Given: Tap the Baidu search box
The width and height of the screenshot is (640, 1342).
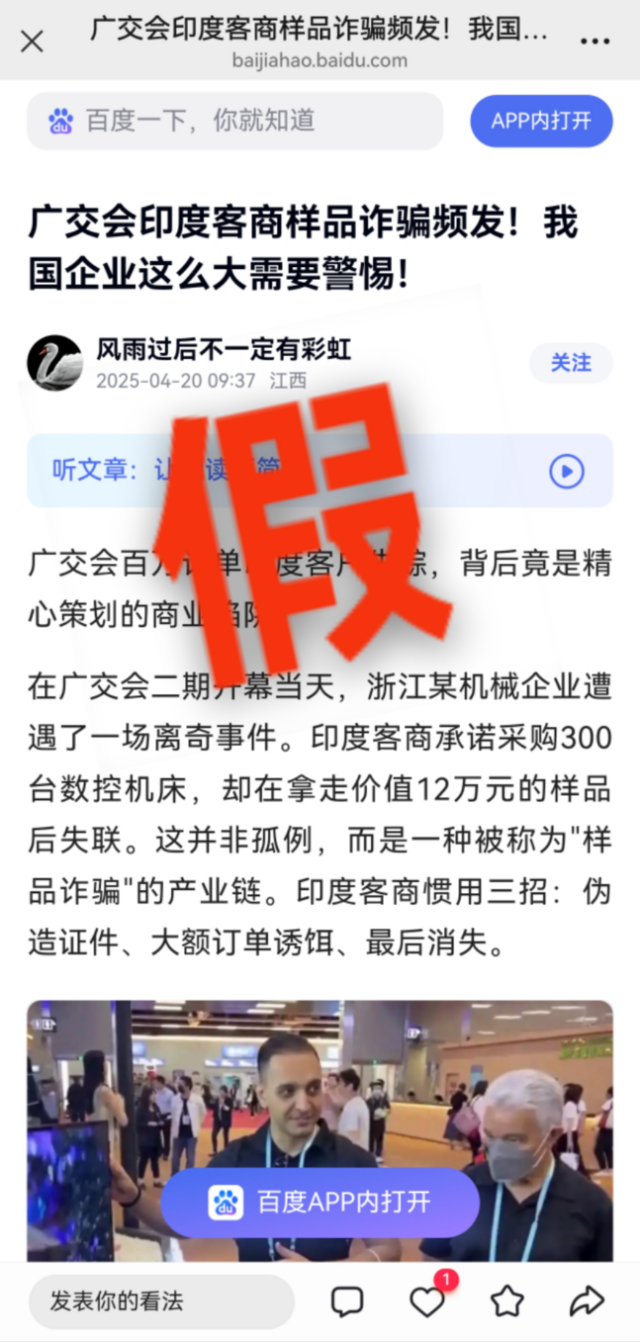Looking at the screenshot, I should (234, 121).
